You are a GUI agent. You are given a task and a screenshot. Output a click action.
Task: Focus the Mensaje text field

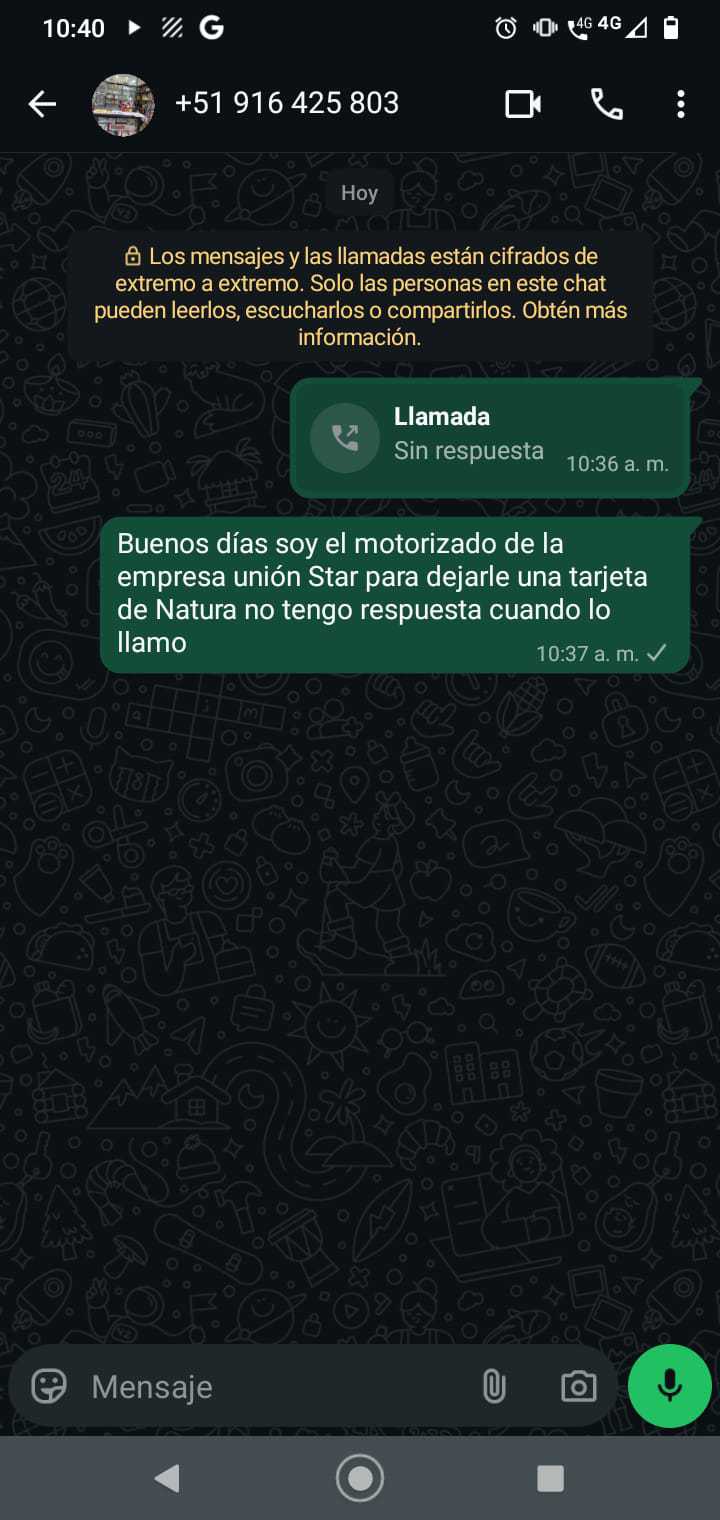(x=270, y=1386)
